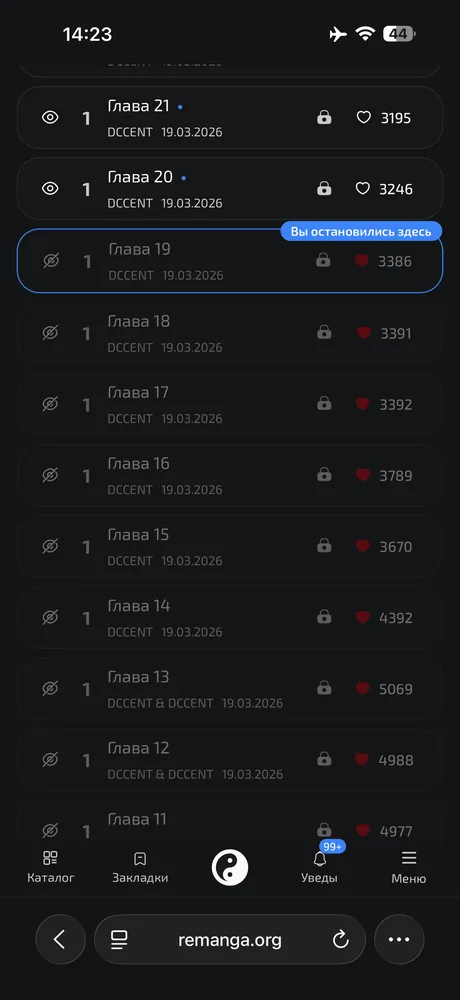The height and width of the screenshot is (1000, 460).
Task: Open the browser's three-dot options
Action: 399,939
